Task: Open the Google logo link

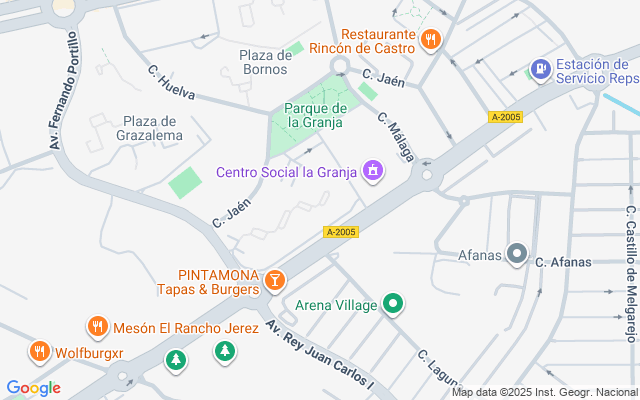Action: (x=33, y=388)
